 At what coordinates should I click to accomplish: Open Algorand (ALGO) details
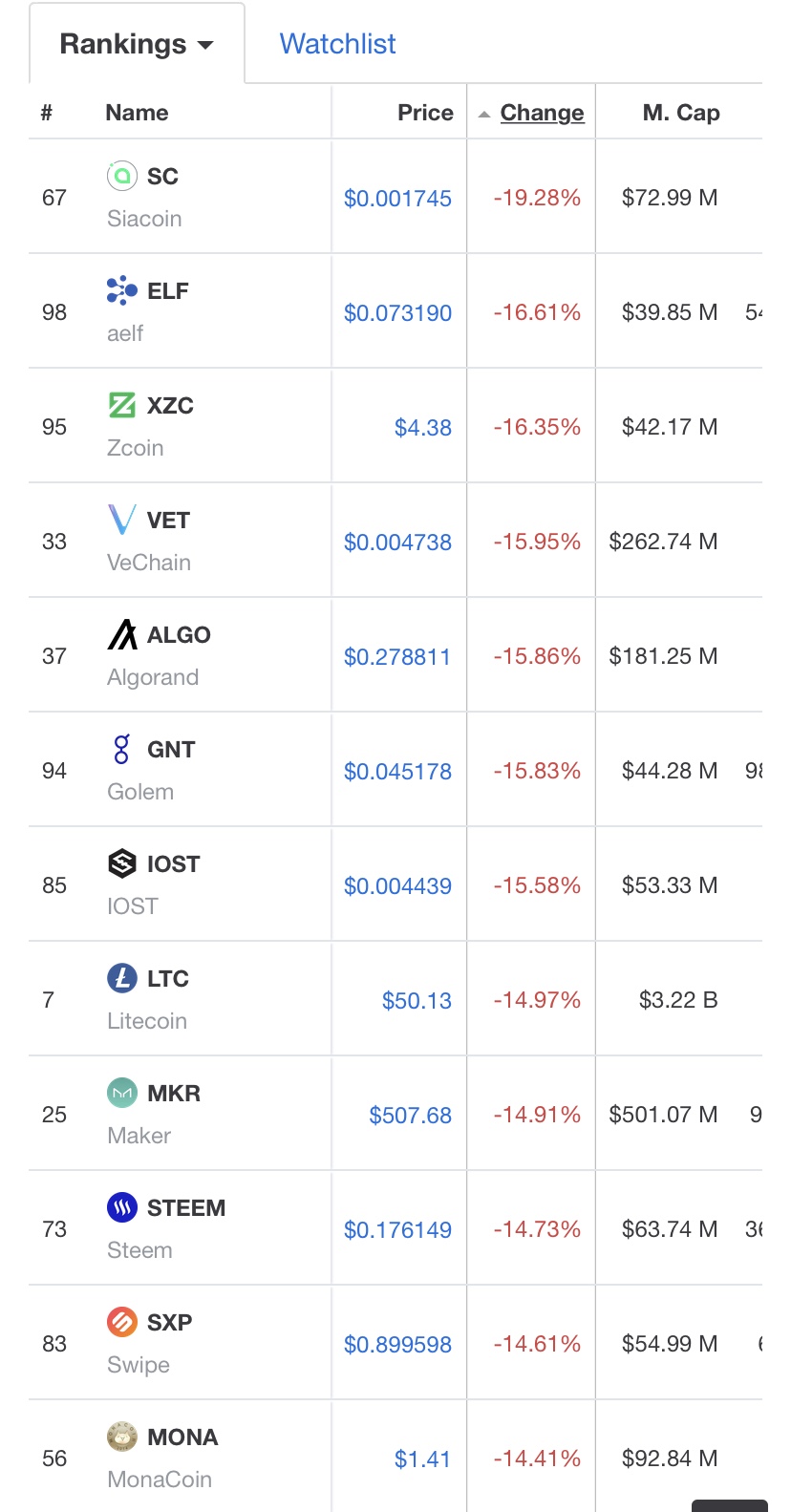[179, 635]
